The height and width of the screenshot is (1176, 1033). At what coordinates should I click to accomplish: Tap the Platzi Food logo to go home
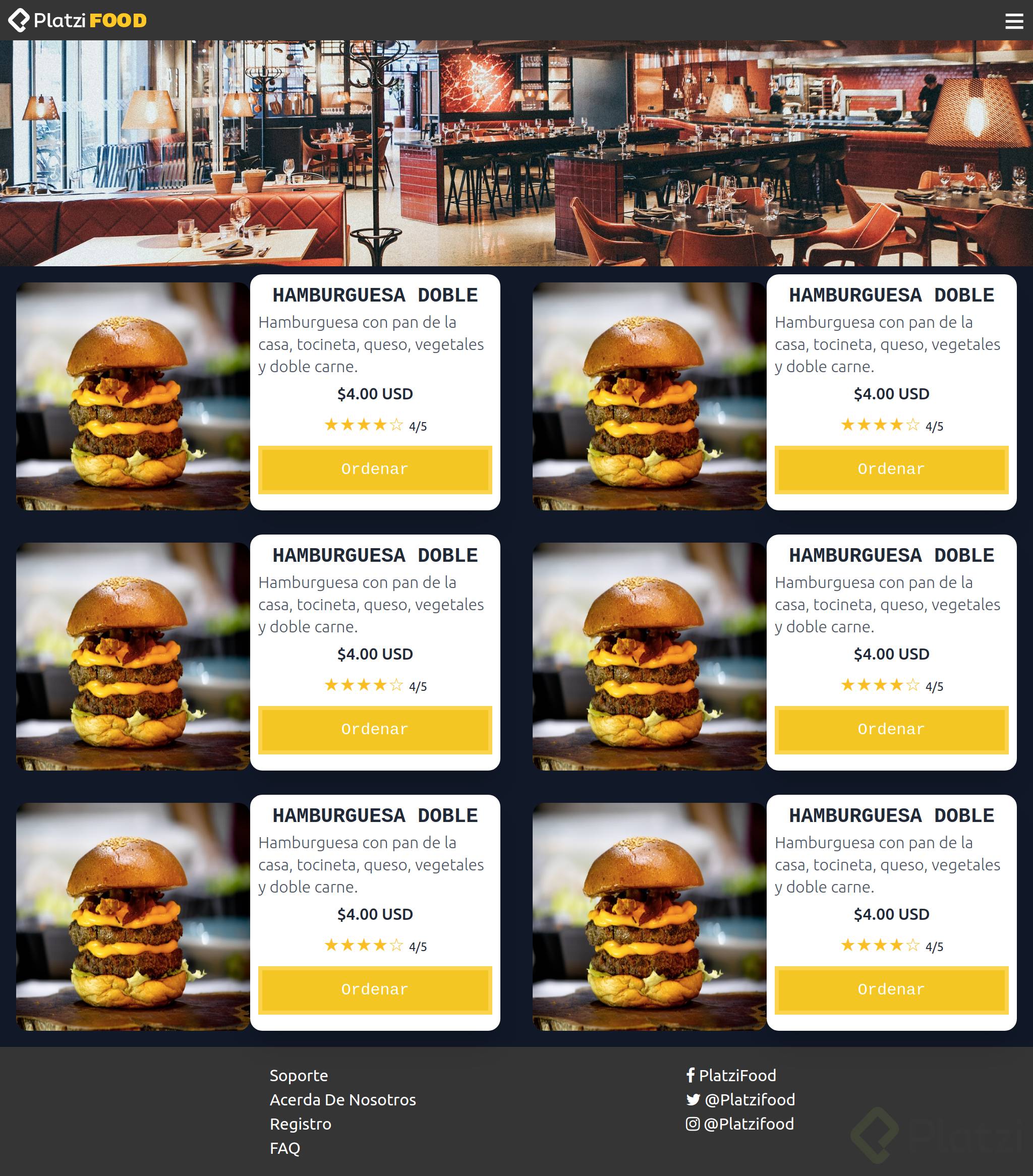77,20
